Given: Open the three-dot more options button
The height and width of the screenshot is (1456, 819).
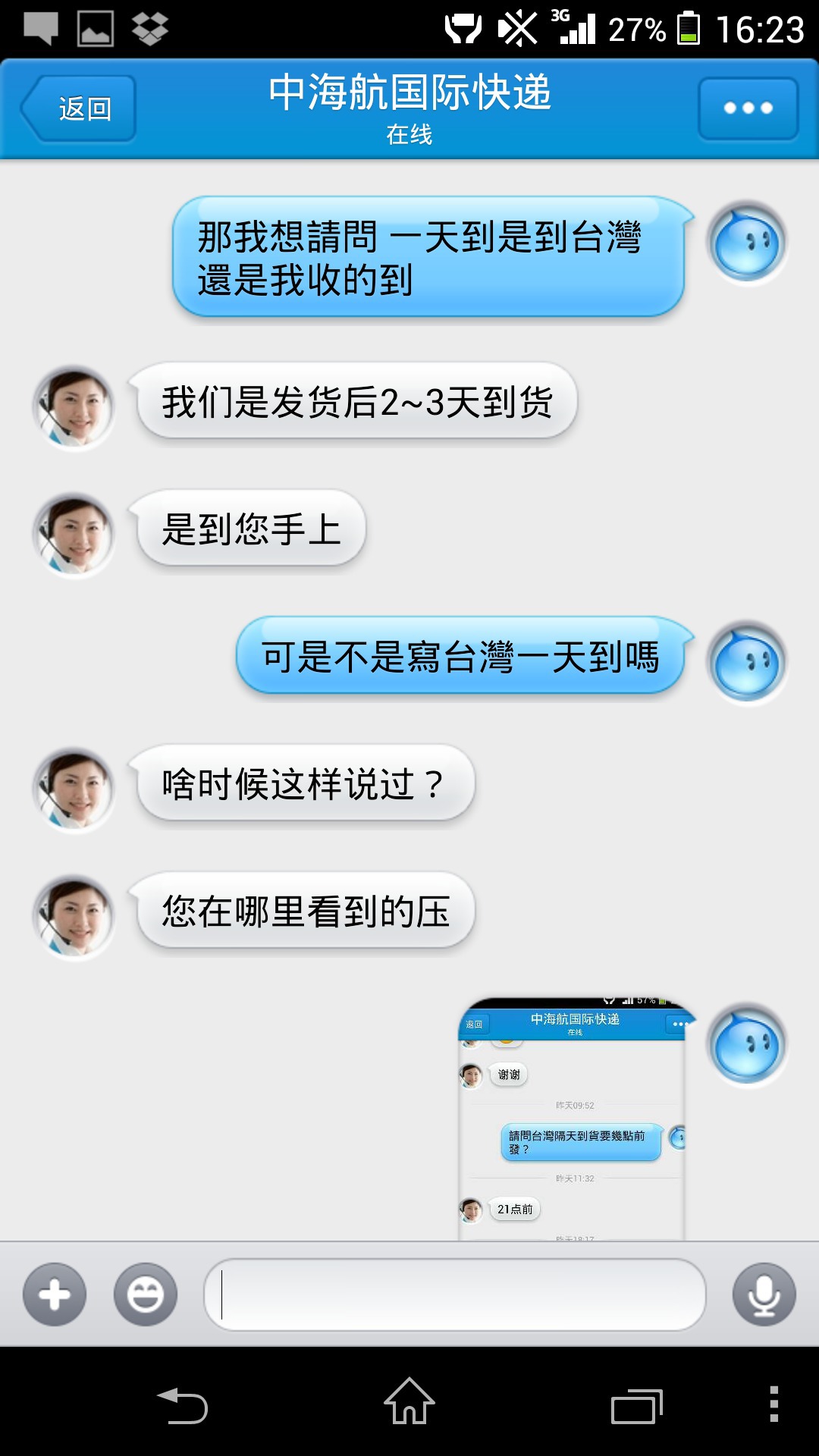Looking at the screenshot, I should 748,108.
